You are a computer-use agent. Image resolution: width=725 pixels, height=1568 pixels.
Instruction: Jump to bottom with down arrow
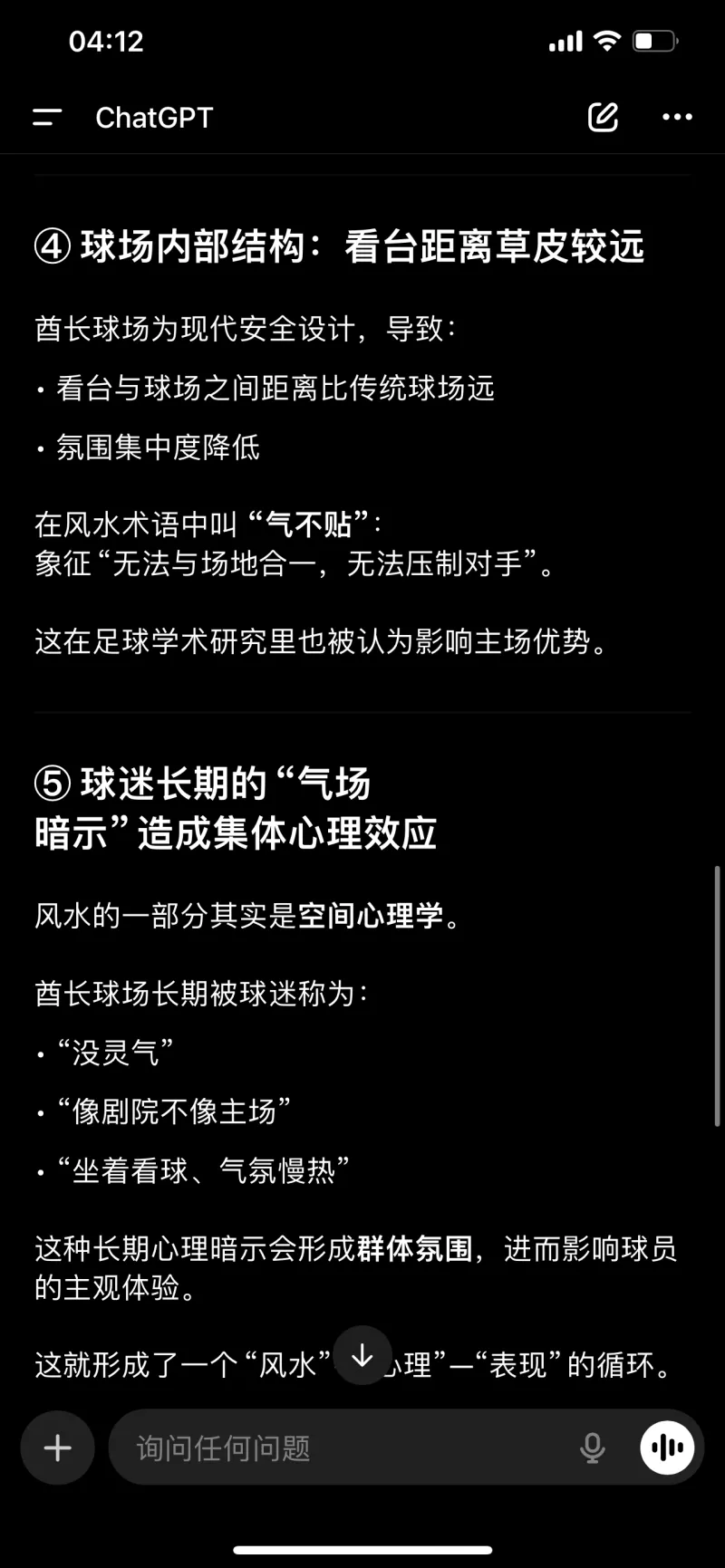[x=362, y=1356]
